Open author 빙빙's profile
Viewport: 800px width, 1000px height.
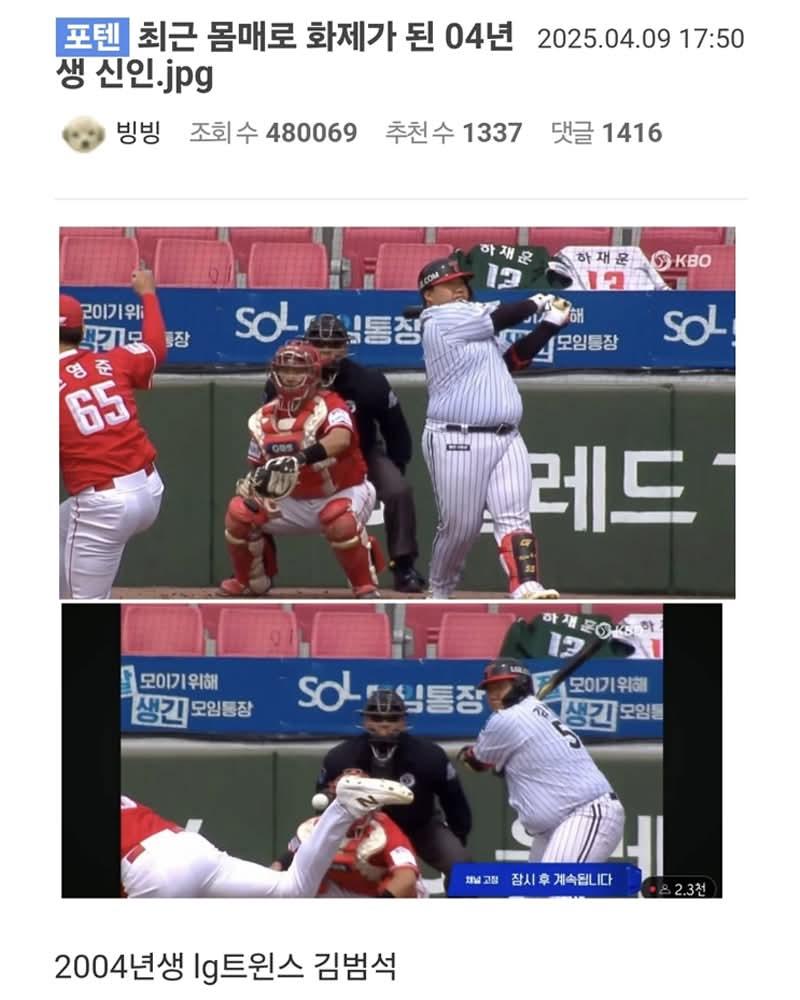pos(137,132)
